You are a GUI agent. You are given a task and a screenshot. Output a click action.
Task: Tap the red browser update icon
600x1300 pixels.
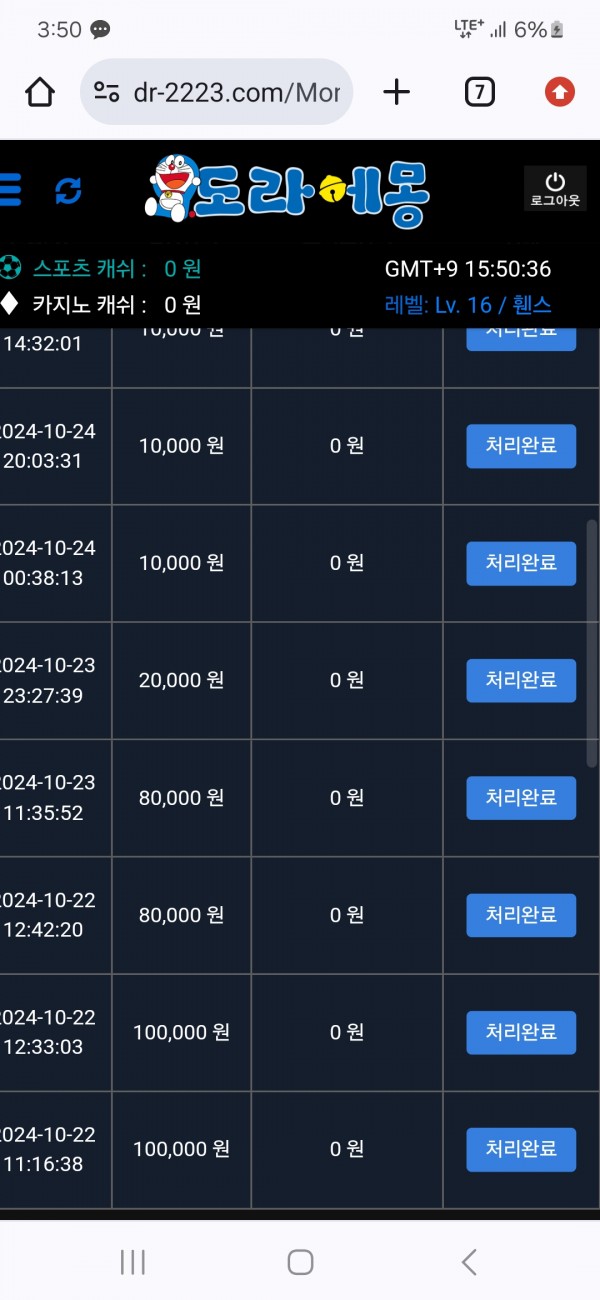point(560,93)
